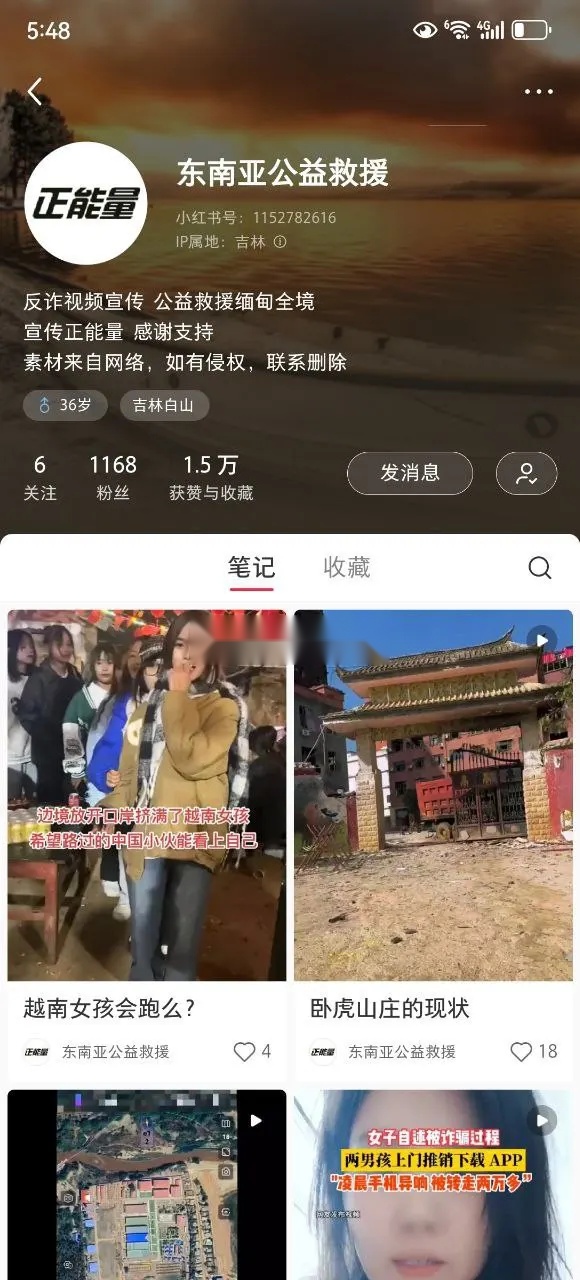Like the 越南女孩会跑么 note
Image resolution: width=580 pixels, height=1280 pixels.
(x=252, y=1051)
